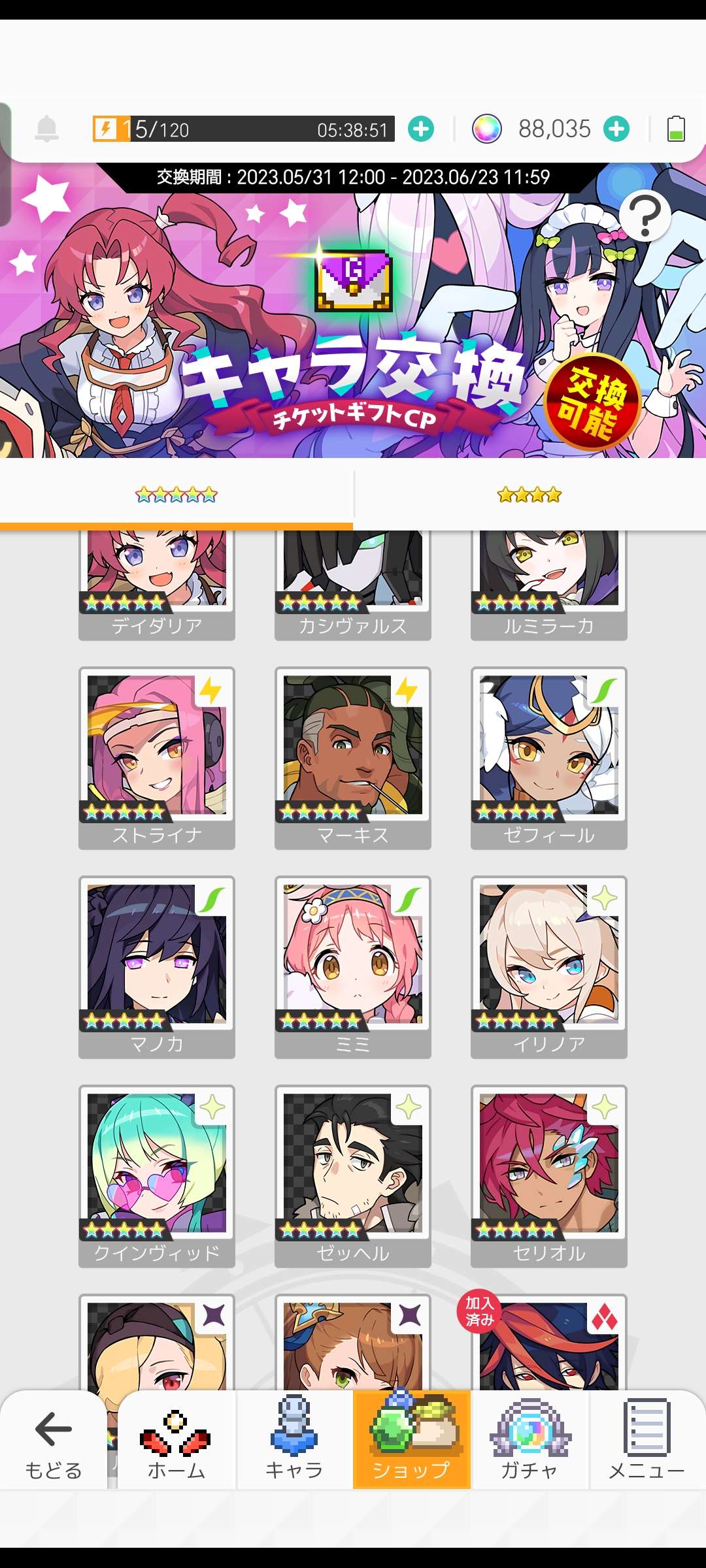This screenshot has width=706, height=1568.
Task: Add gems next to 88,035
Action: 616,129
